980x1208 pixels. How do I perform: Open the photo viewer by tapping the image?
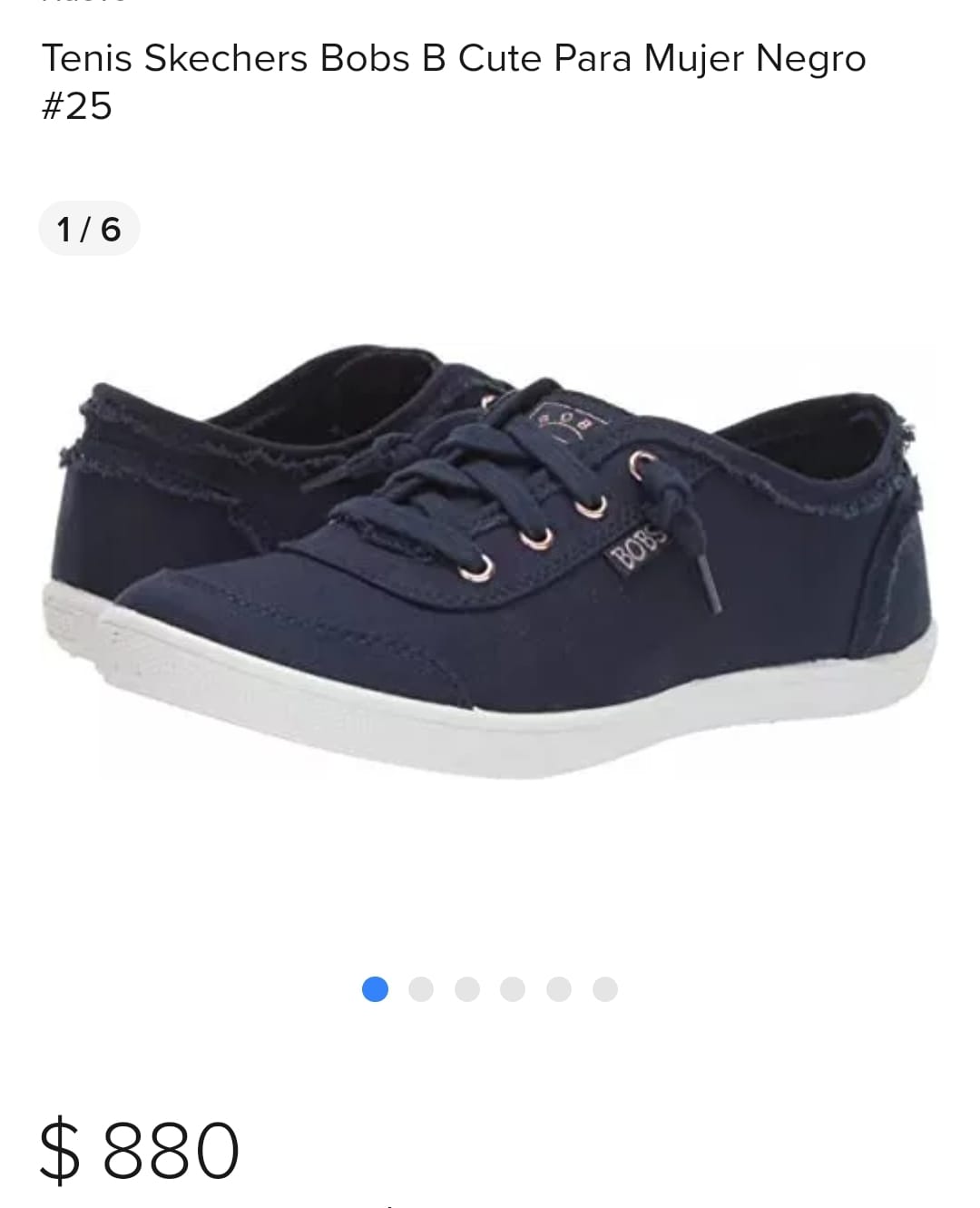point(490,590)
